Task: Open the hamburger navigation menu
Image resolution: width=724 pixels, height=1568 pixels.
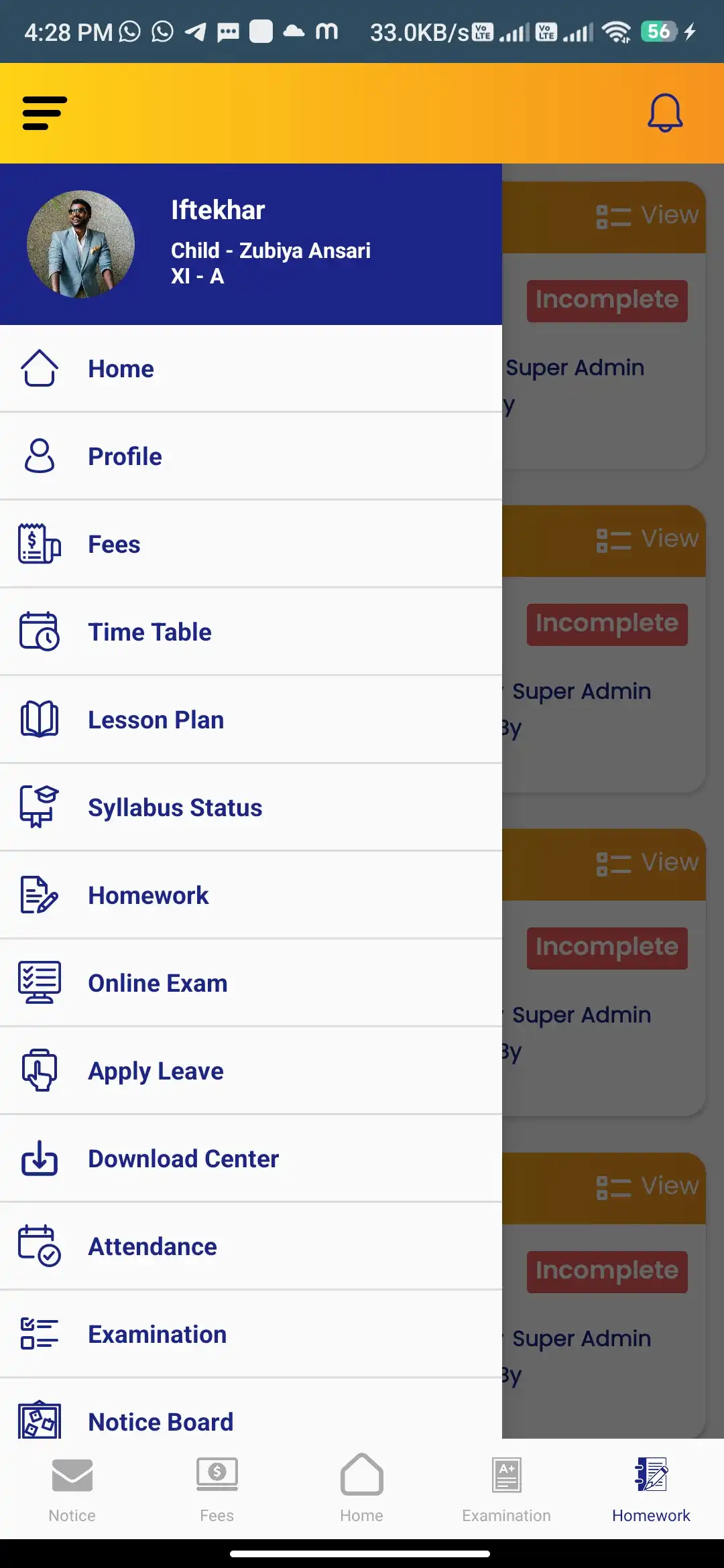Action: 44,113
